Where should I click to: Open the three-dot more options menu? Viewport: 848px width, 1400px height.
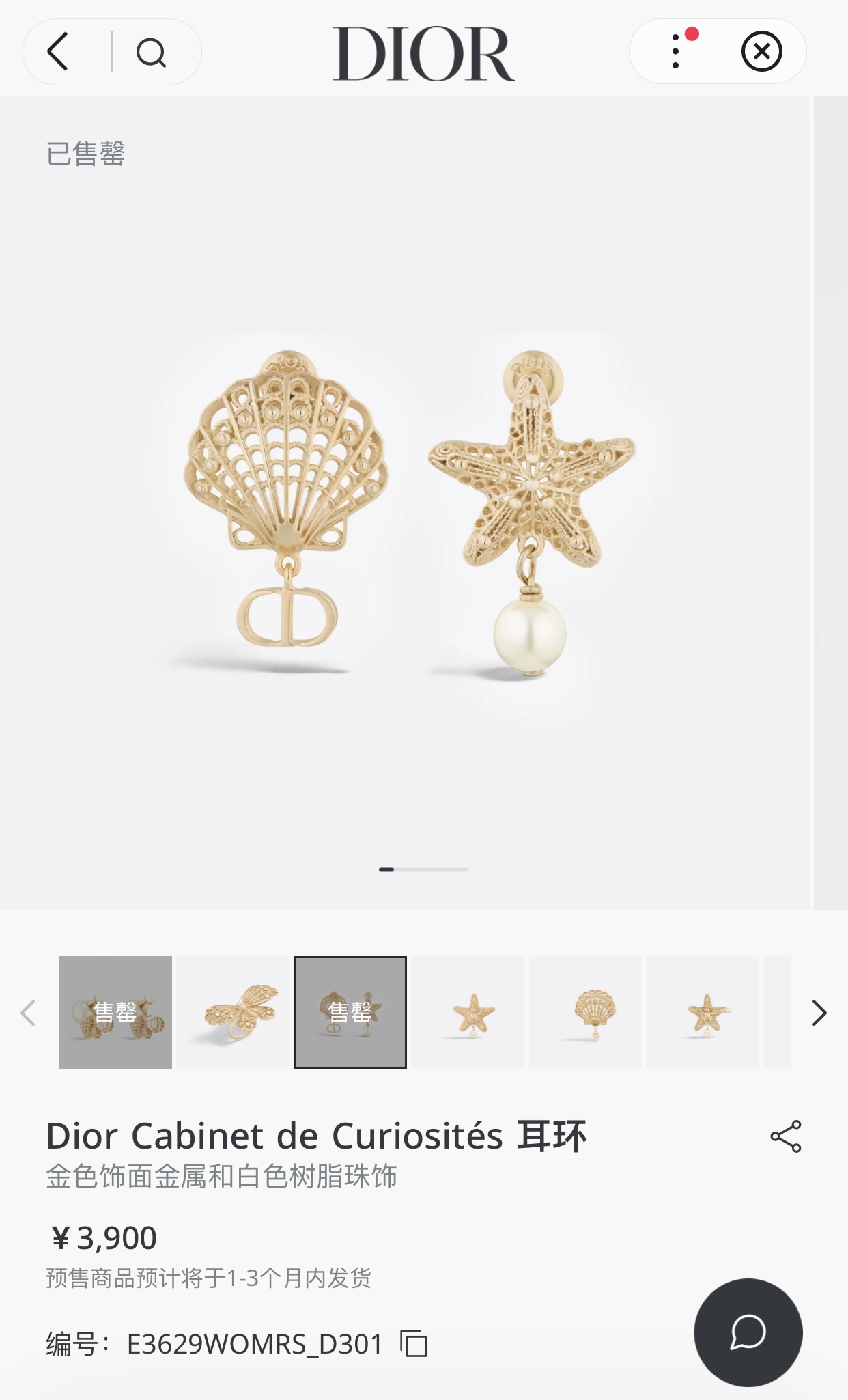[x=675, y=51]
